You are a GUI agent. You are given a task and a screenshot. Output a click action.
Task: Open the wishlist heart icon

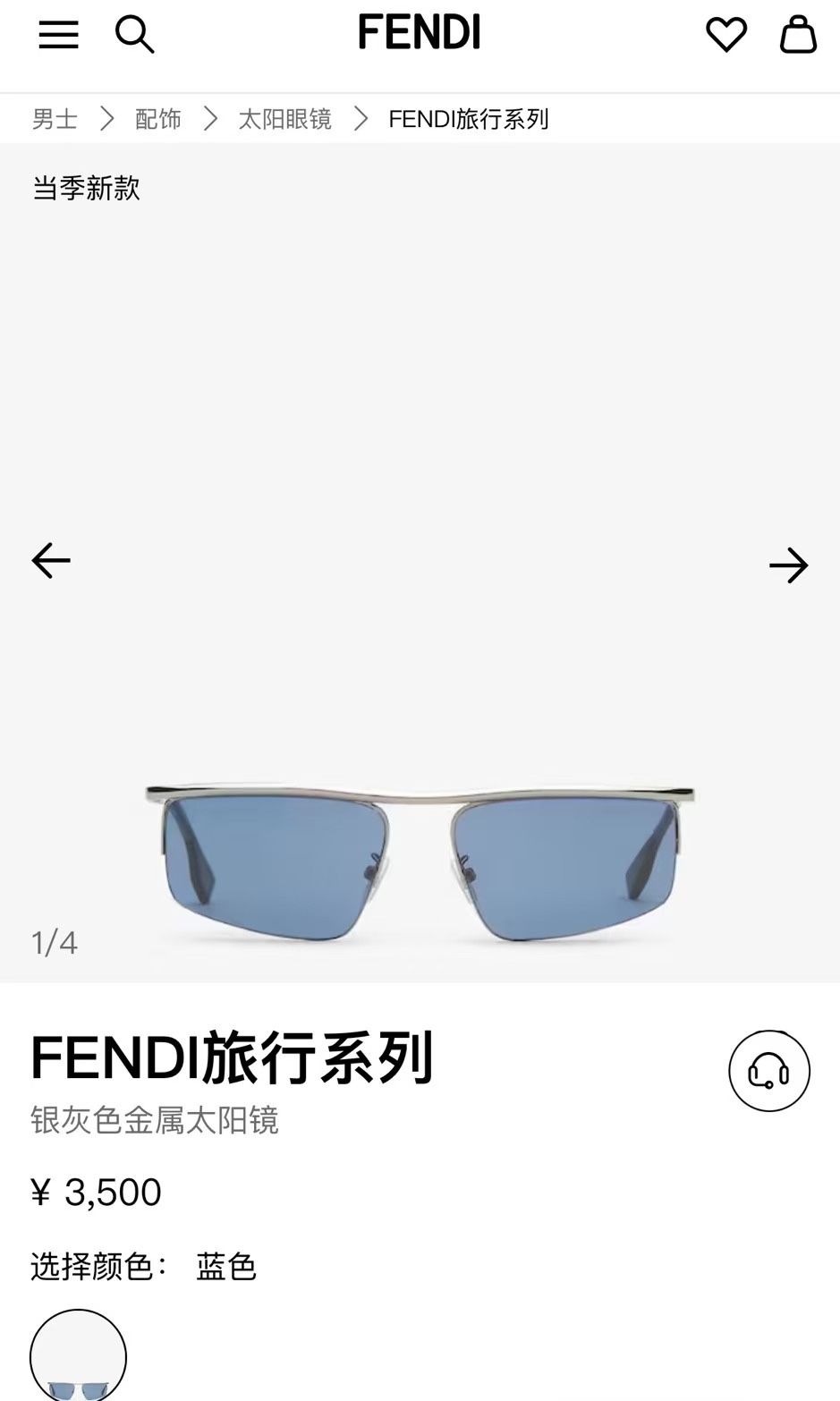coord(725,35)
